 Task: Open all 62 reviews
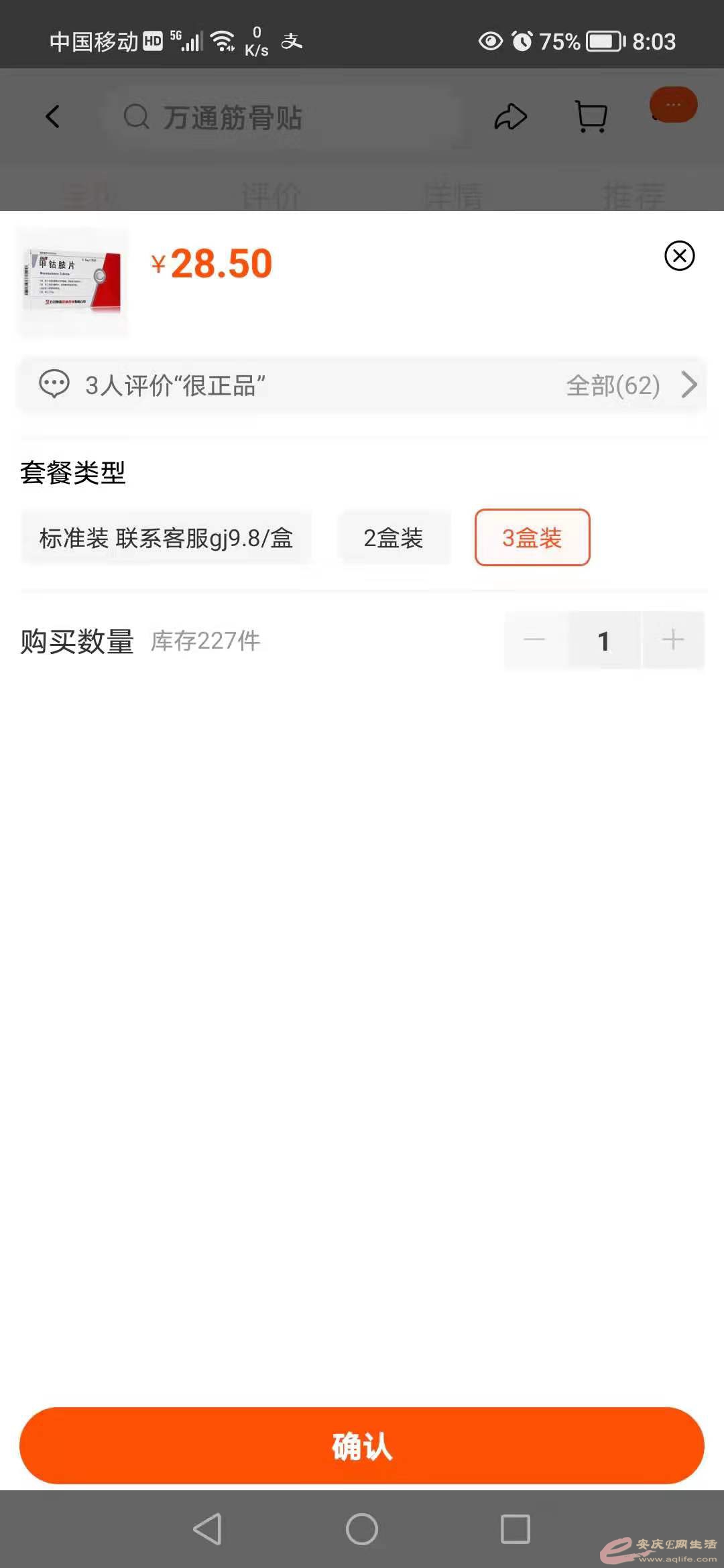[x=630, y=385]
